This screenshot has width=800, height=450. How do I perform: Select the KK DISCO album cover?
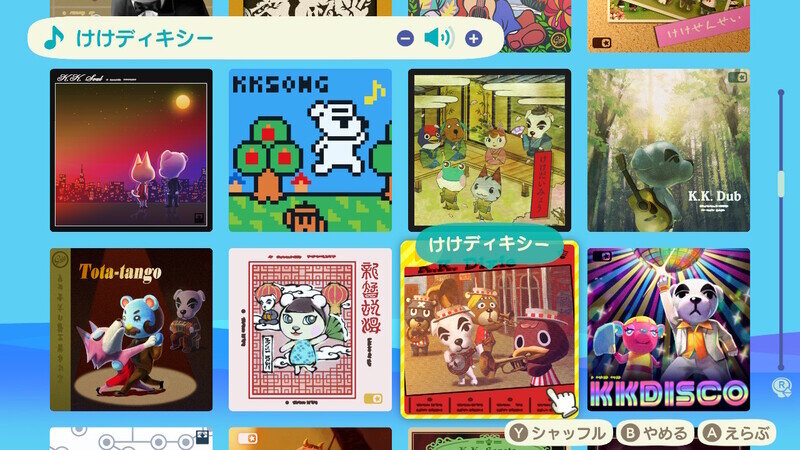point(668,329)
